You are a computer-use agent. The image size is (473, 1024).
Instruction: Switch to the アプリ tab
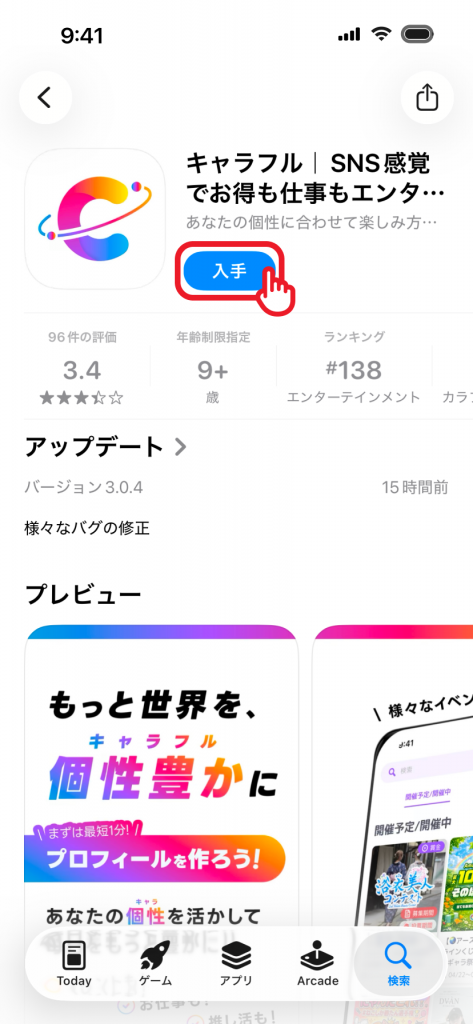(236, 965)
